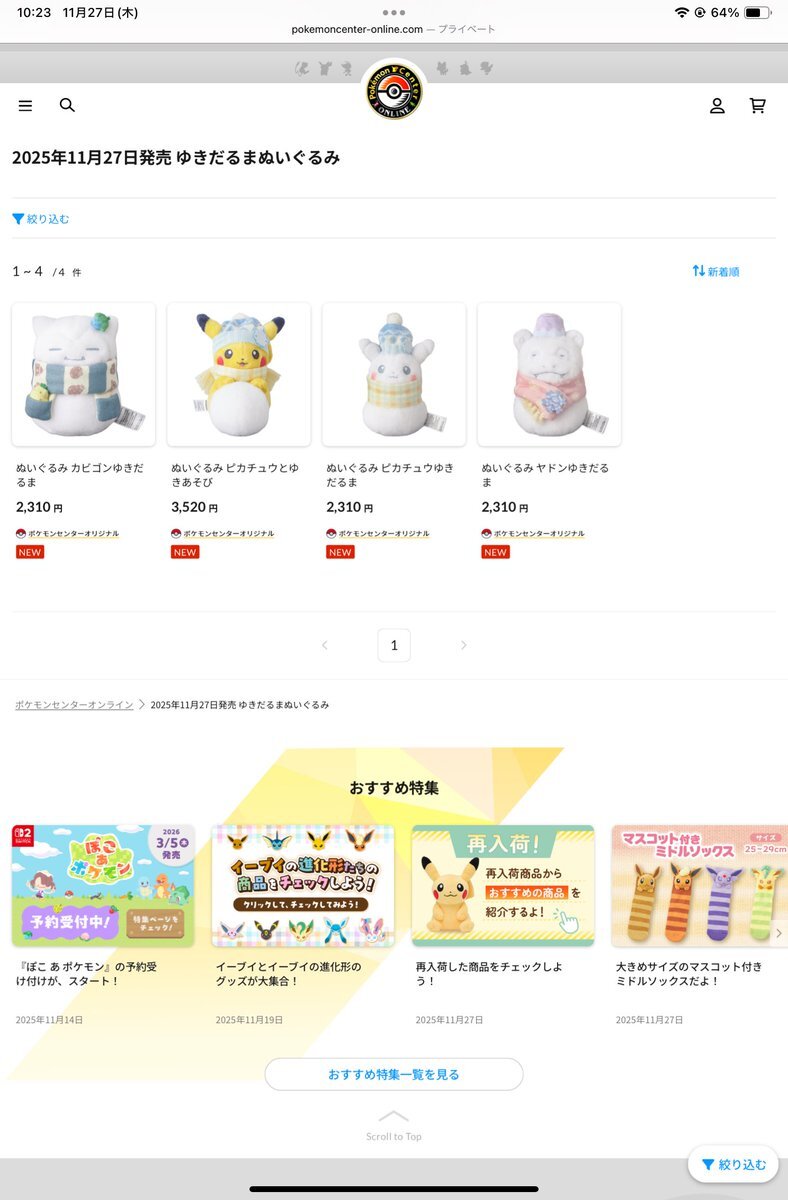The width and height of the screenshot is (788, 1200).
Task: Open the account profile icon
Action: click(717, 106)
